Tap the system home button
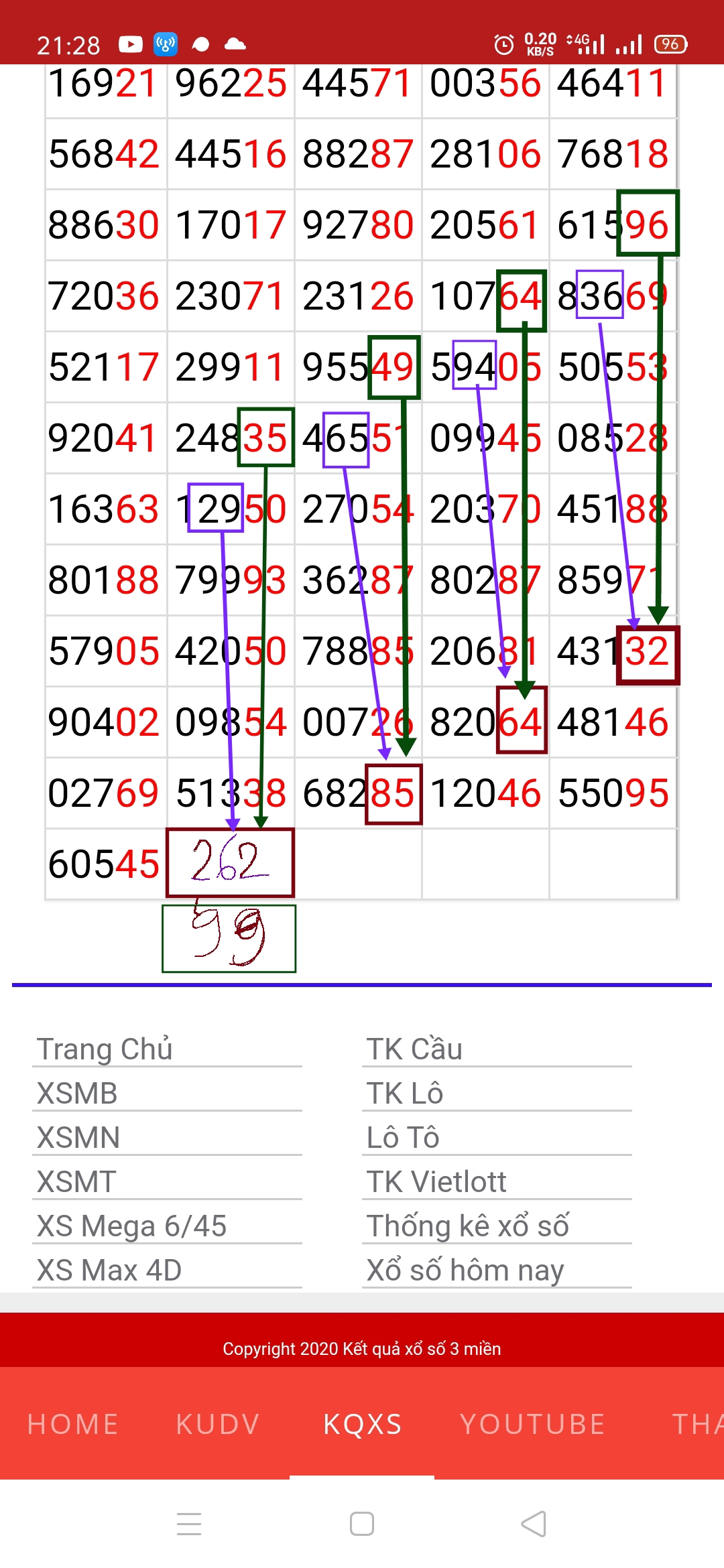Image resolution: width=724 pixels, height=1568 pixels. (x=362, y=1524)
